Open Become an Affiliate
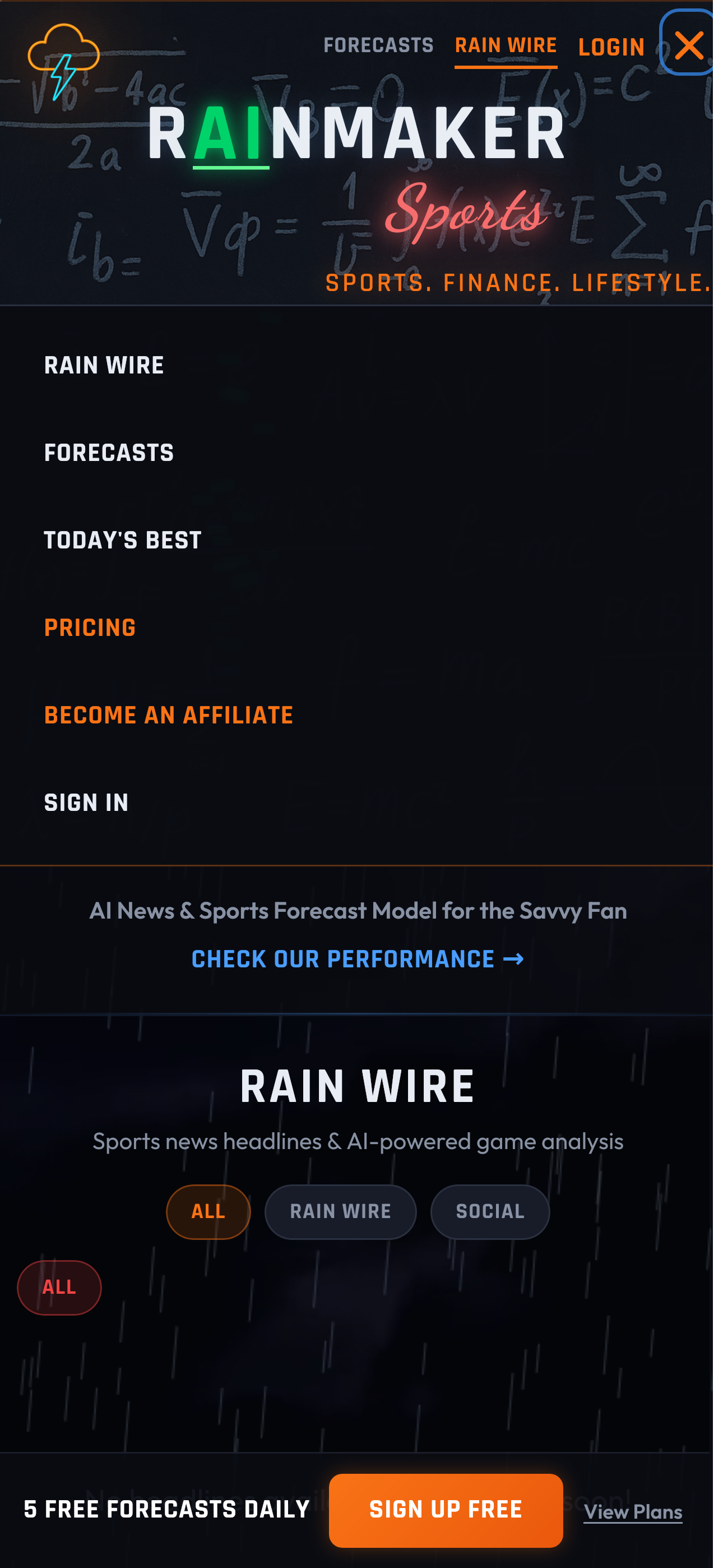 coord(169,715)
